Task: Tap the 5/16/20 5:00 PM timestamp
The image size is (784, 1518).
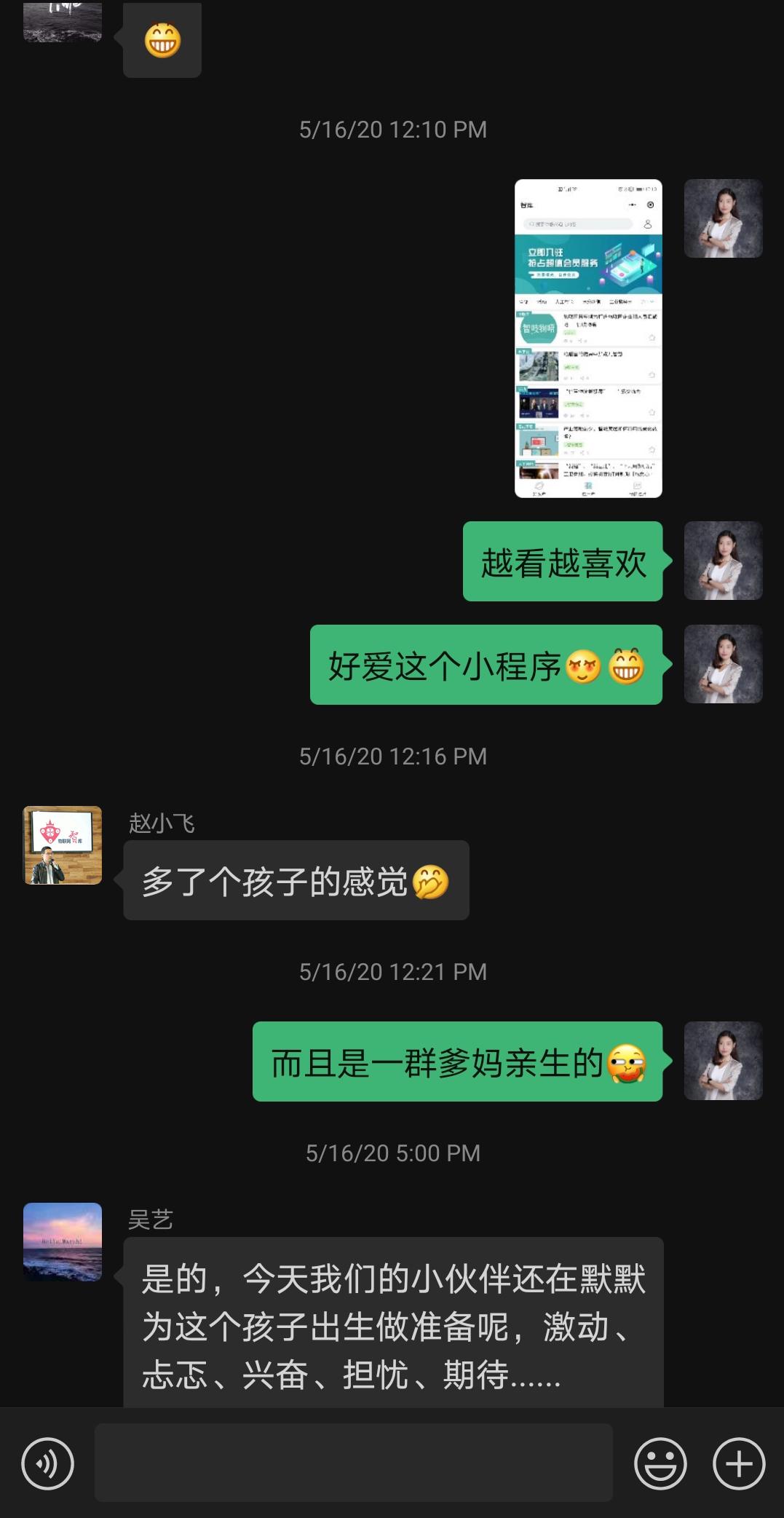Action: click(392, 1152)
